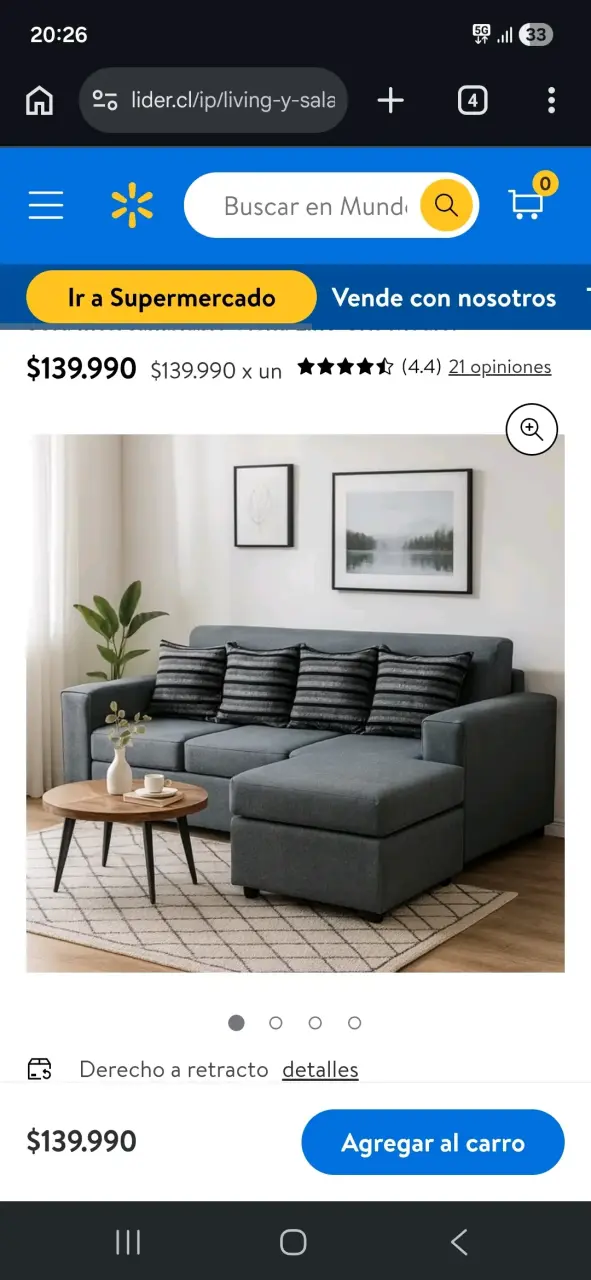Tap the system back button
591x1280 pixels.
(459, 1242)
